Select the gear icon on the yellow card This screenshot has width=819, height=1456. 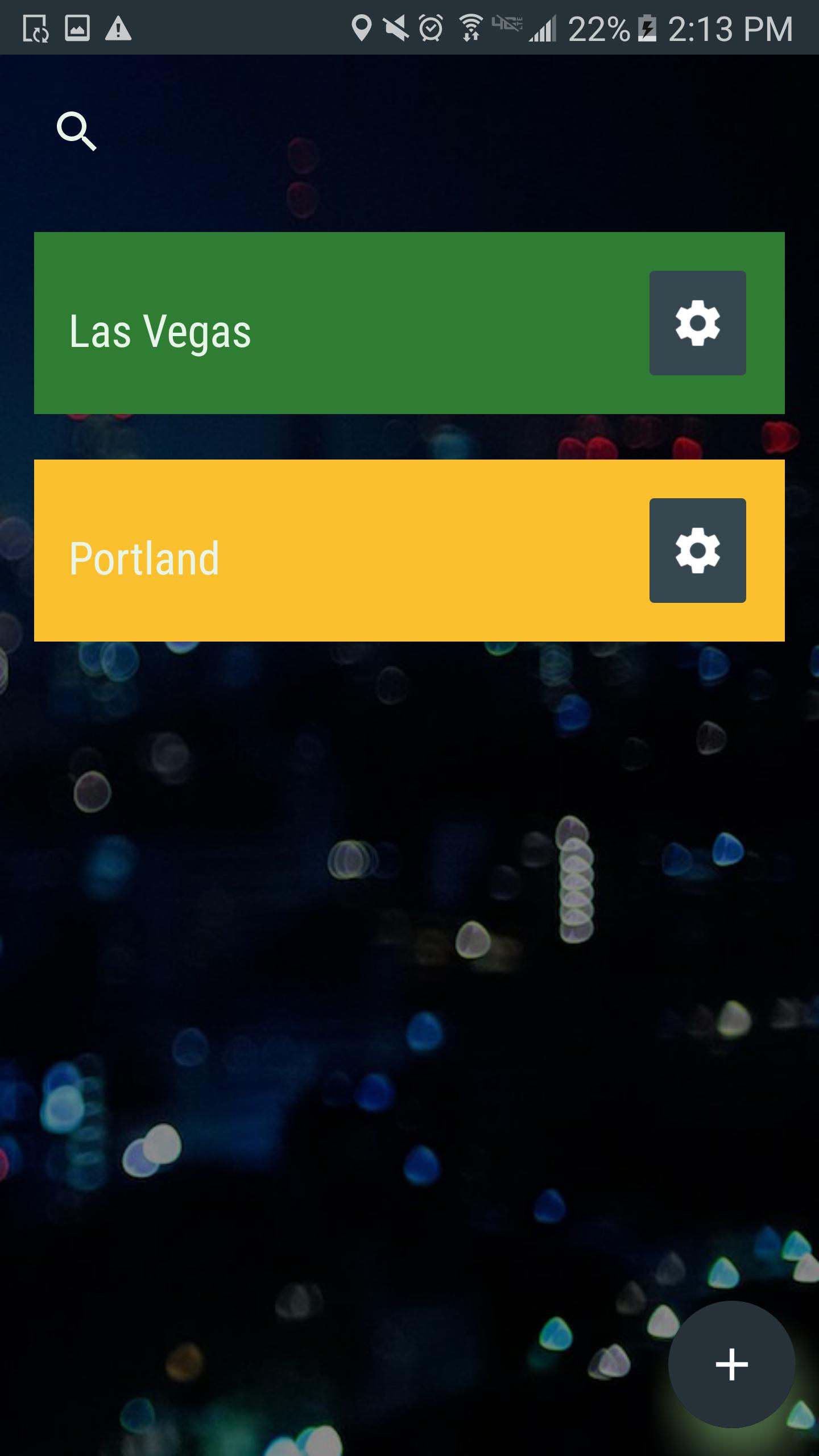(x=697, y=551)
